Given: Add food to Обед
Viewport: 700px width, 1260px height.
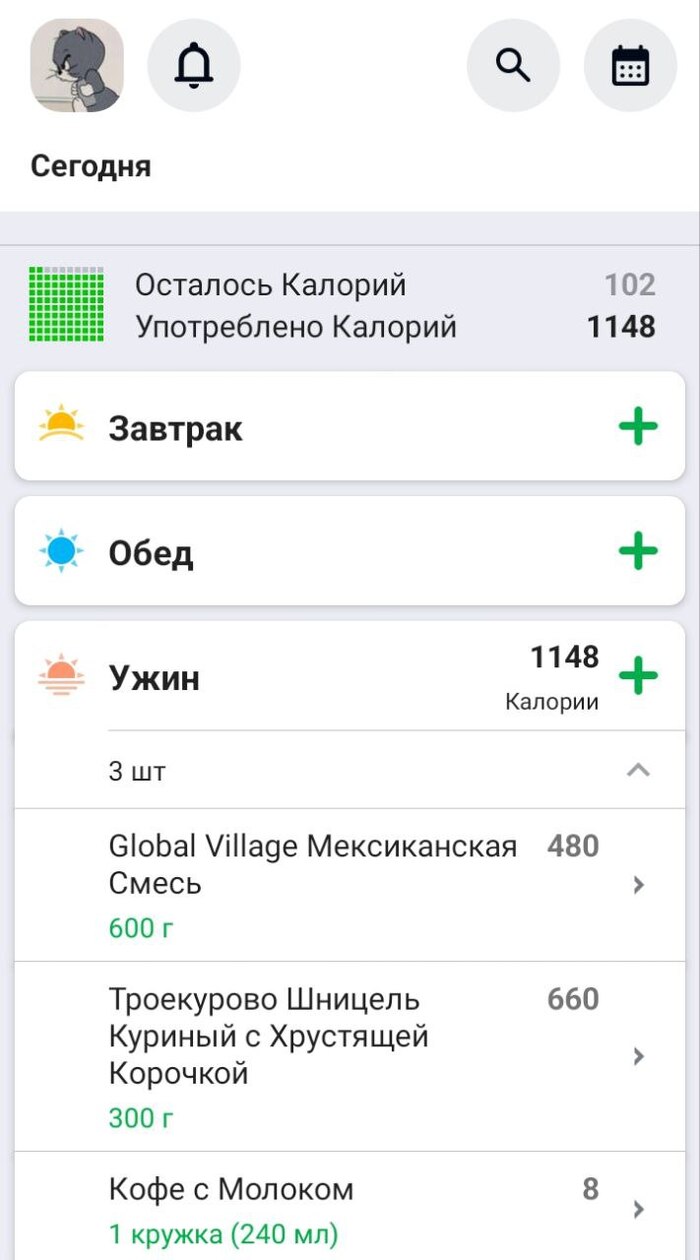Looking at the screenshot, I should click(x=638, y=551).
